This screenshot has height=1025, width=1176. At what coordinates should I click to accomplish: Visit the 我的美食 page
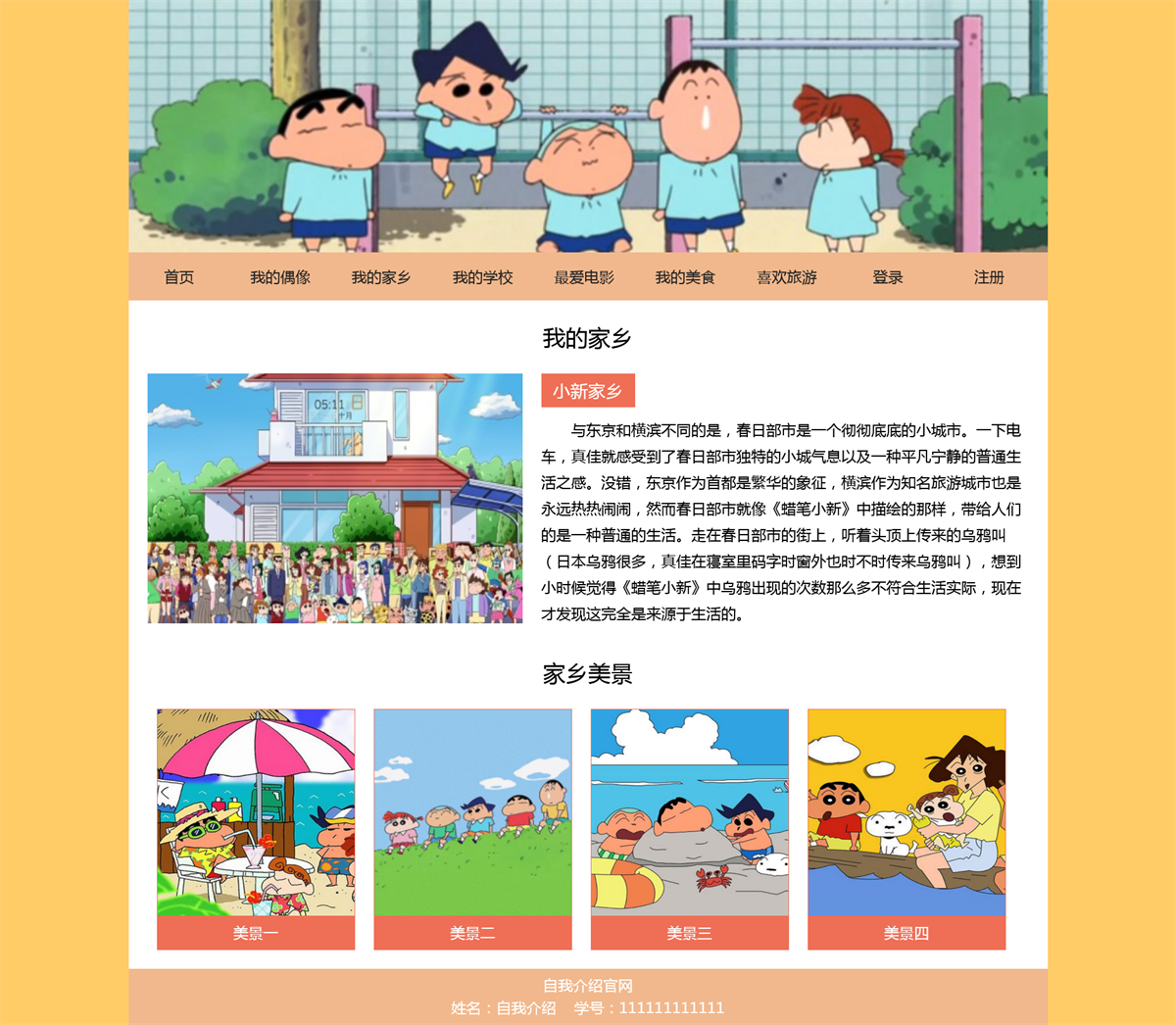(685, 277)
